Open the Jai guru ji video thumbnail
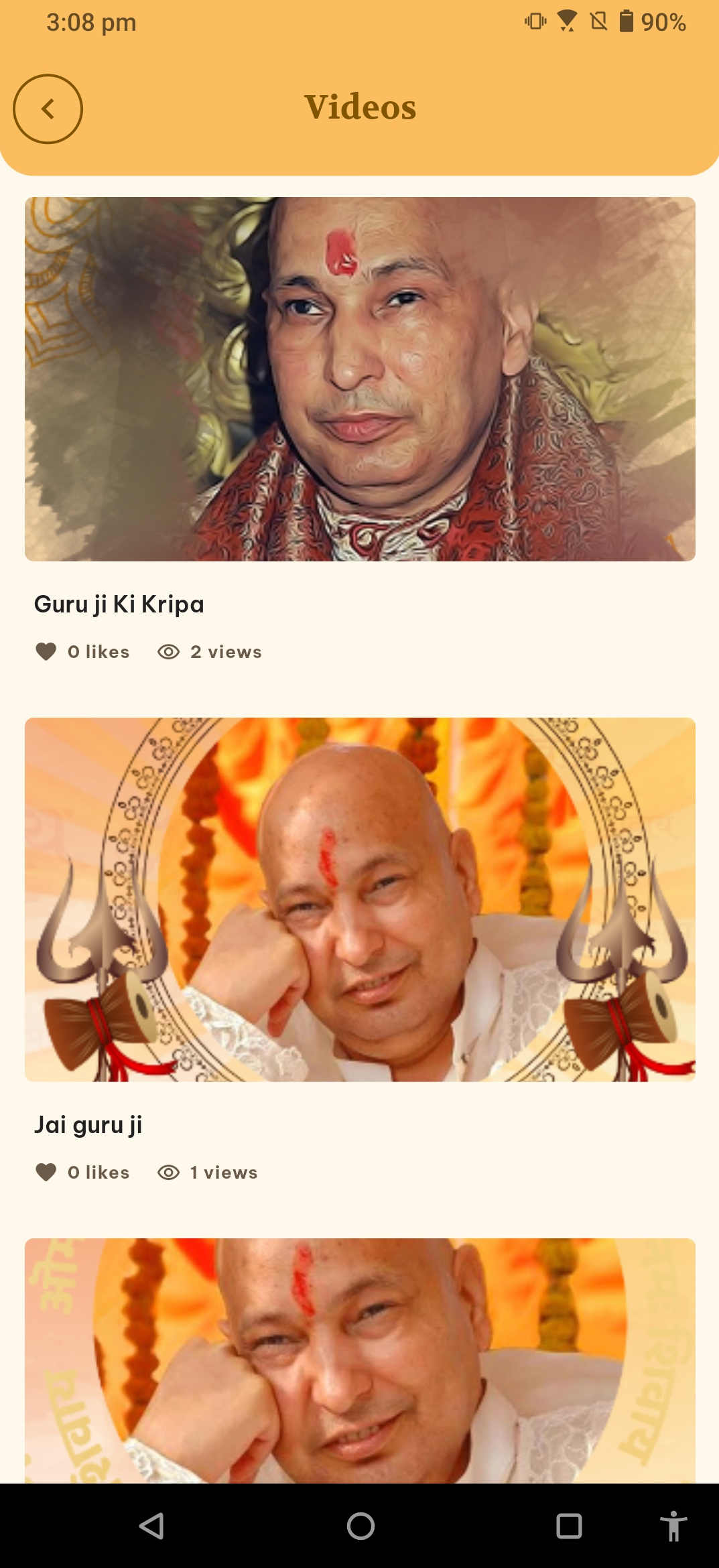Image resolution: width=719 pixels, height=1568 pixels. pos(359,899)
